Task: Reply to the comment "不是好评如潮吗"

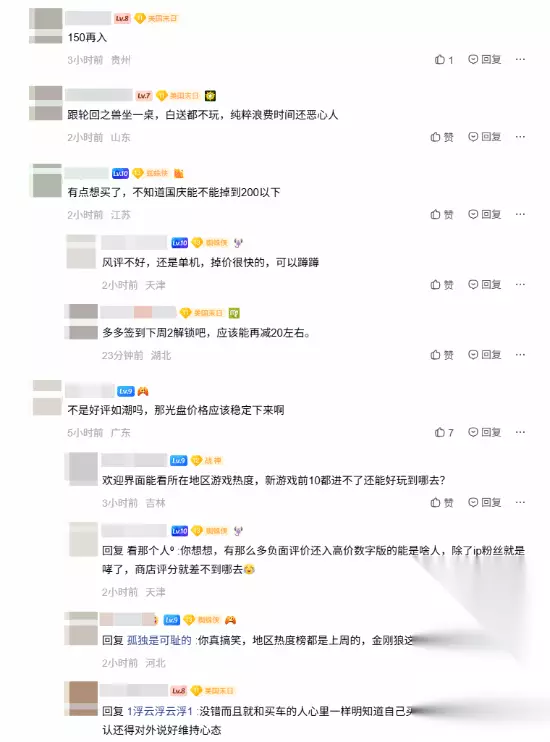Action: coord(484,433)
